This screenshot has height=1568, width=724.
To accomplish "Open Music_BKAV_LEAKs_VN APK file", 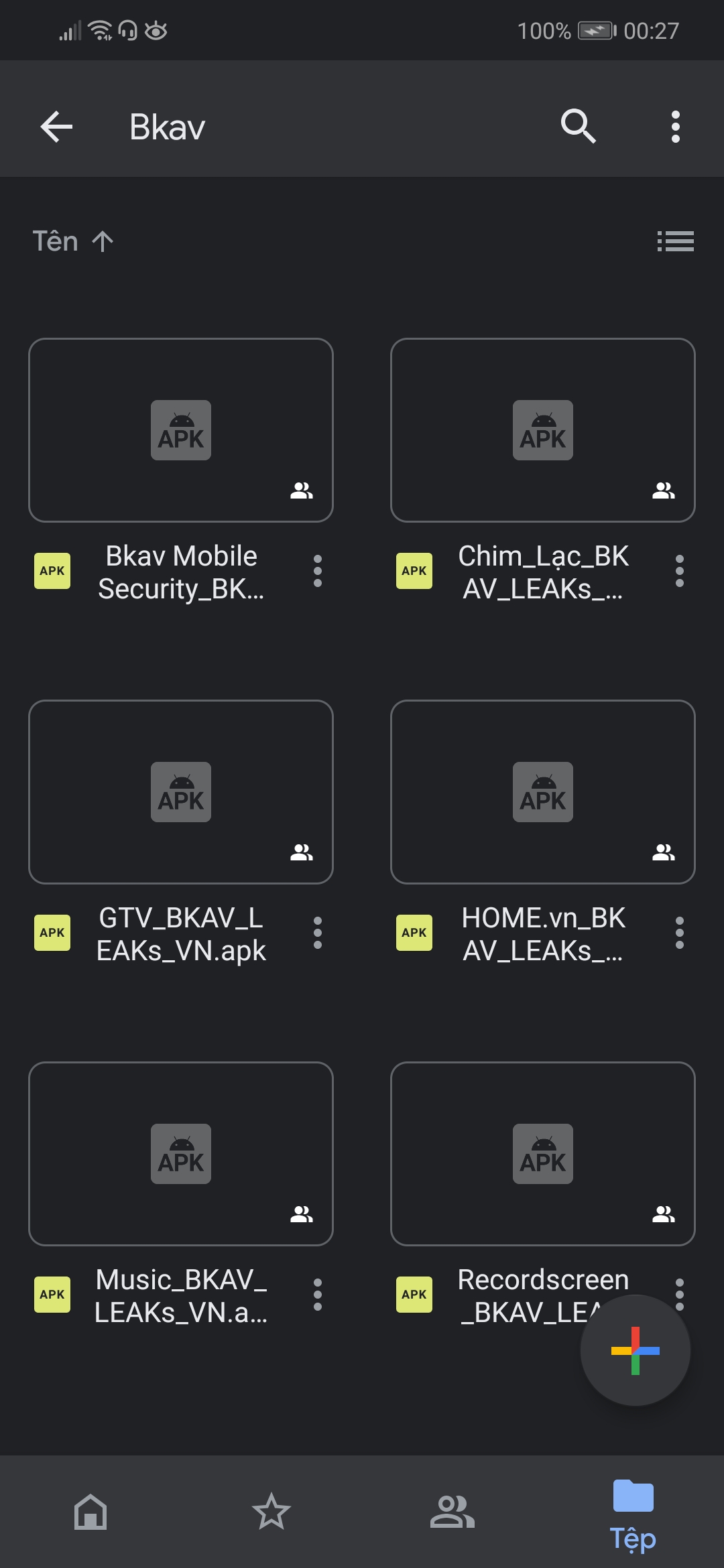I will pyautogui.click(x=181, y=1154).
